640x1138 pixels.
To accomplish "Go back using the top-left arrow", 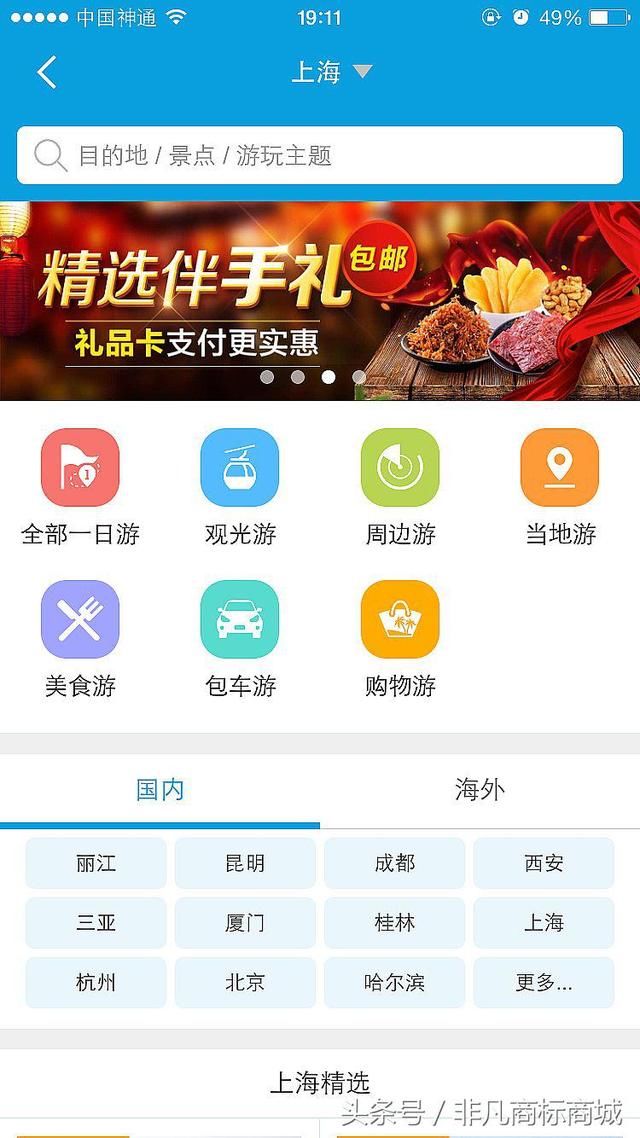I will (47, 72).
